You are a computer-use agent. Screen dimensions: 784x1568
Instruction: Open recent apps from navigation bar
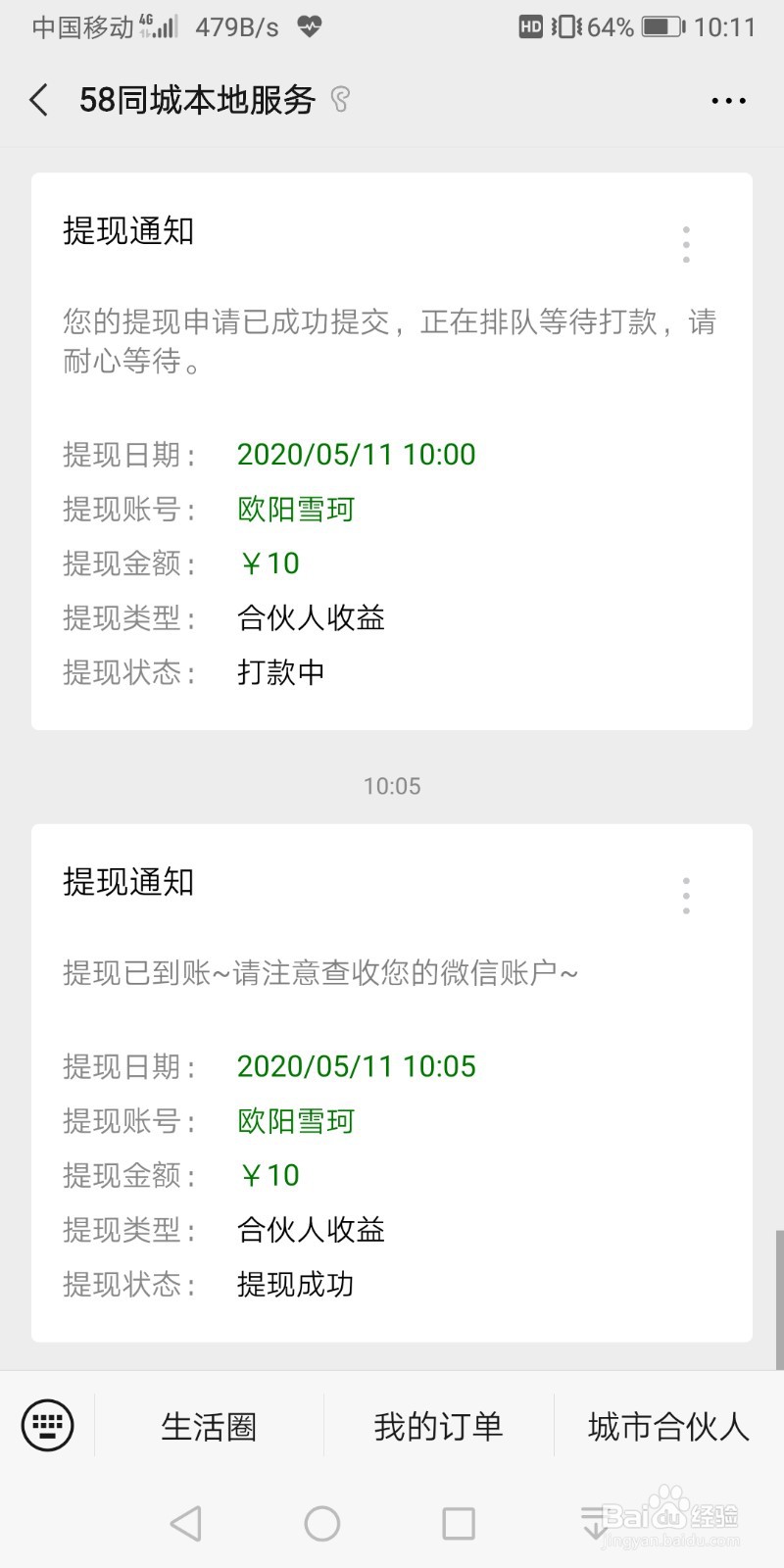click(x=459, y=1523)
